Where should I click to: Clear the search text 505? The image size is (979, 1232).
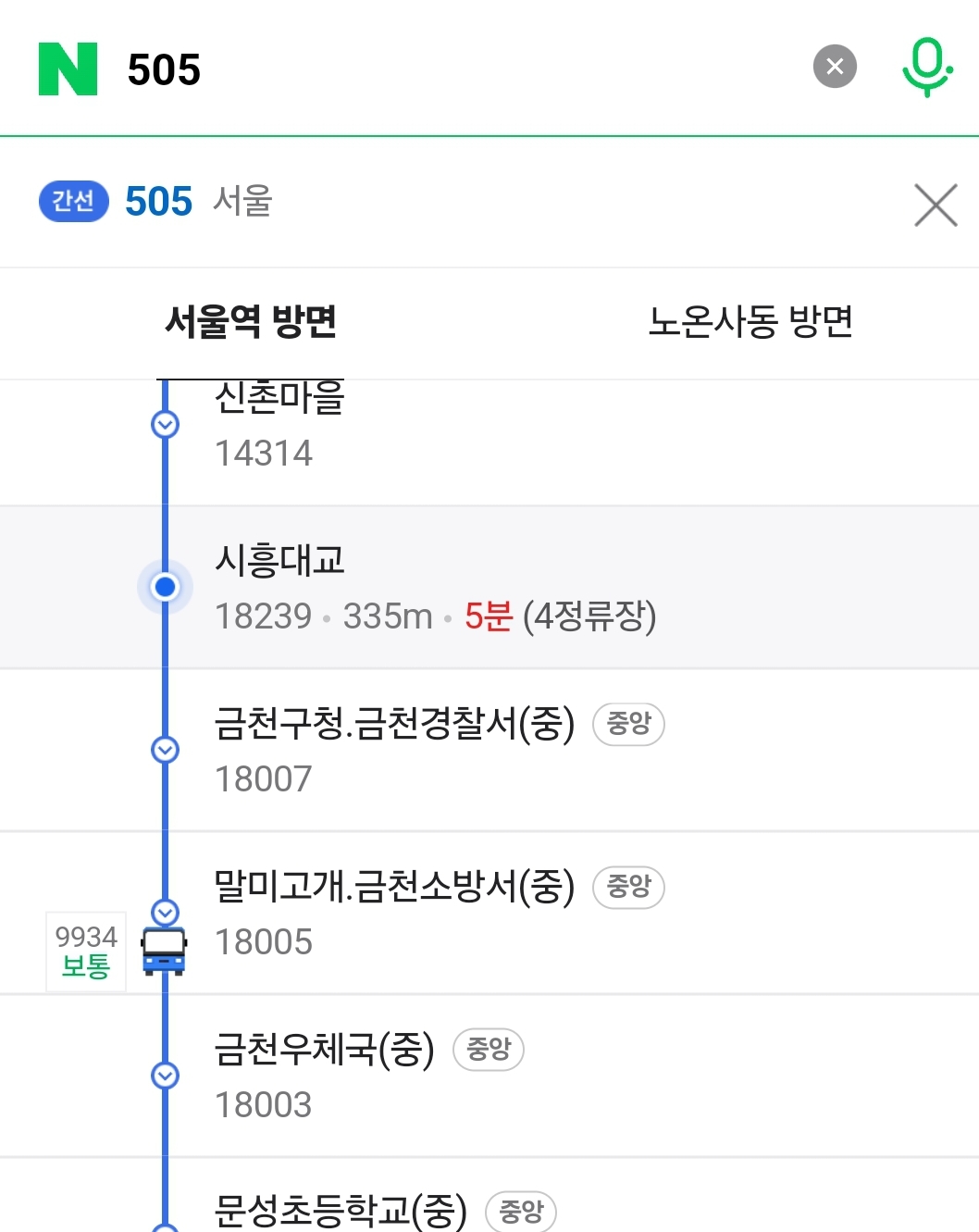(835, 67)
